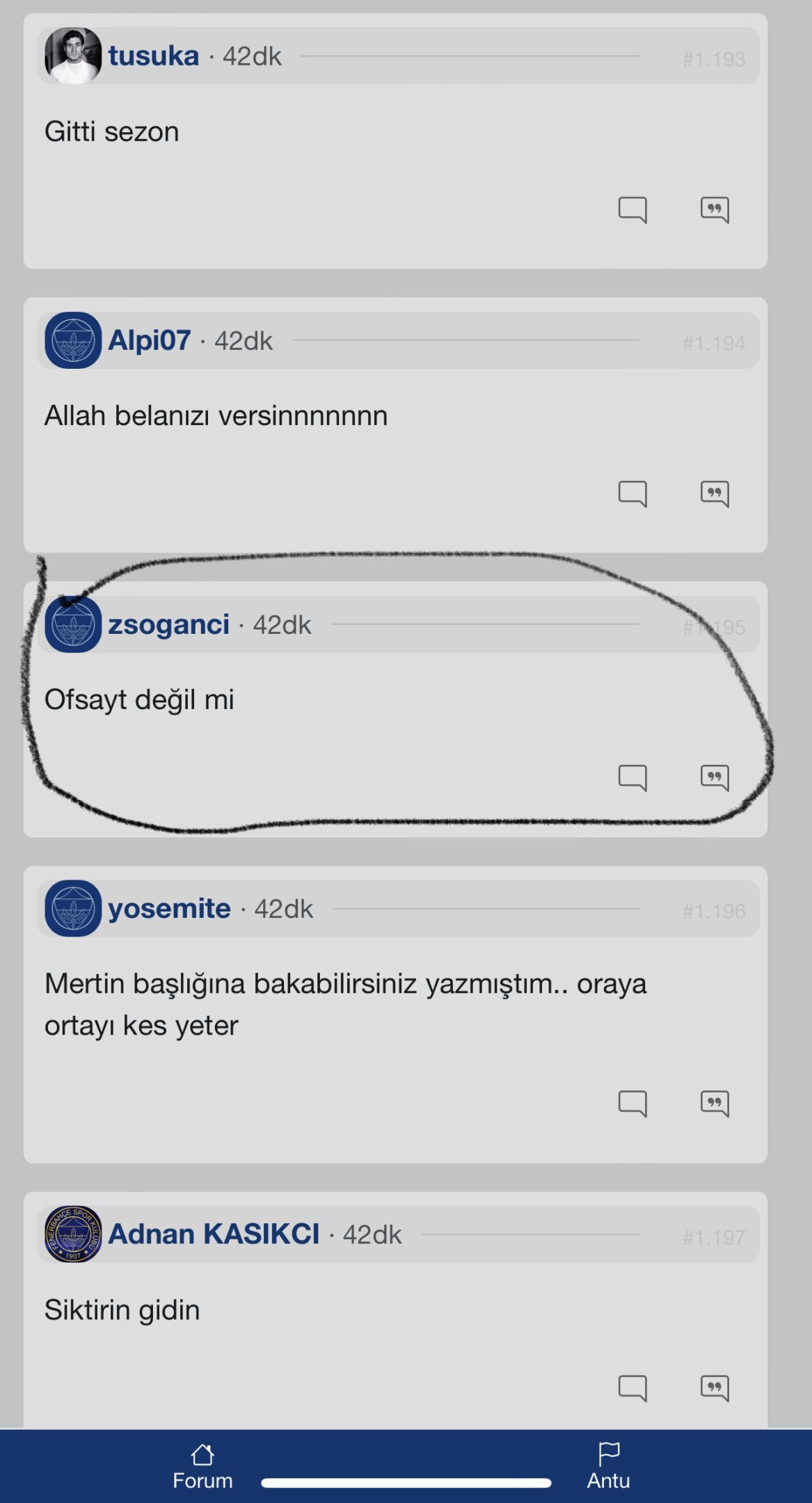Open post number #1.196 permalink

click(x=713, y=911)
